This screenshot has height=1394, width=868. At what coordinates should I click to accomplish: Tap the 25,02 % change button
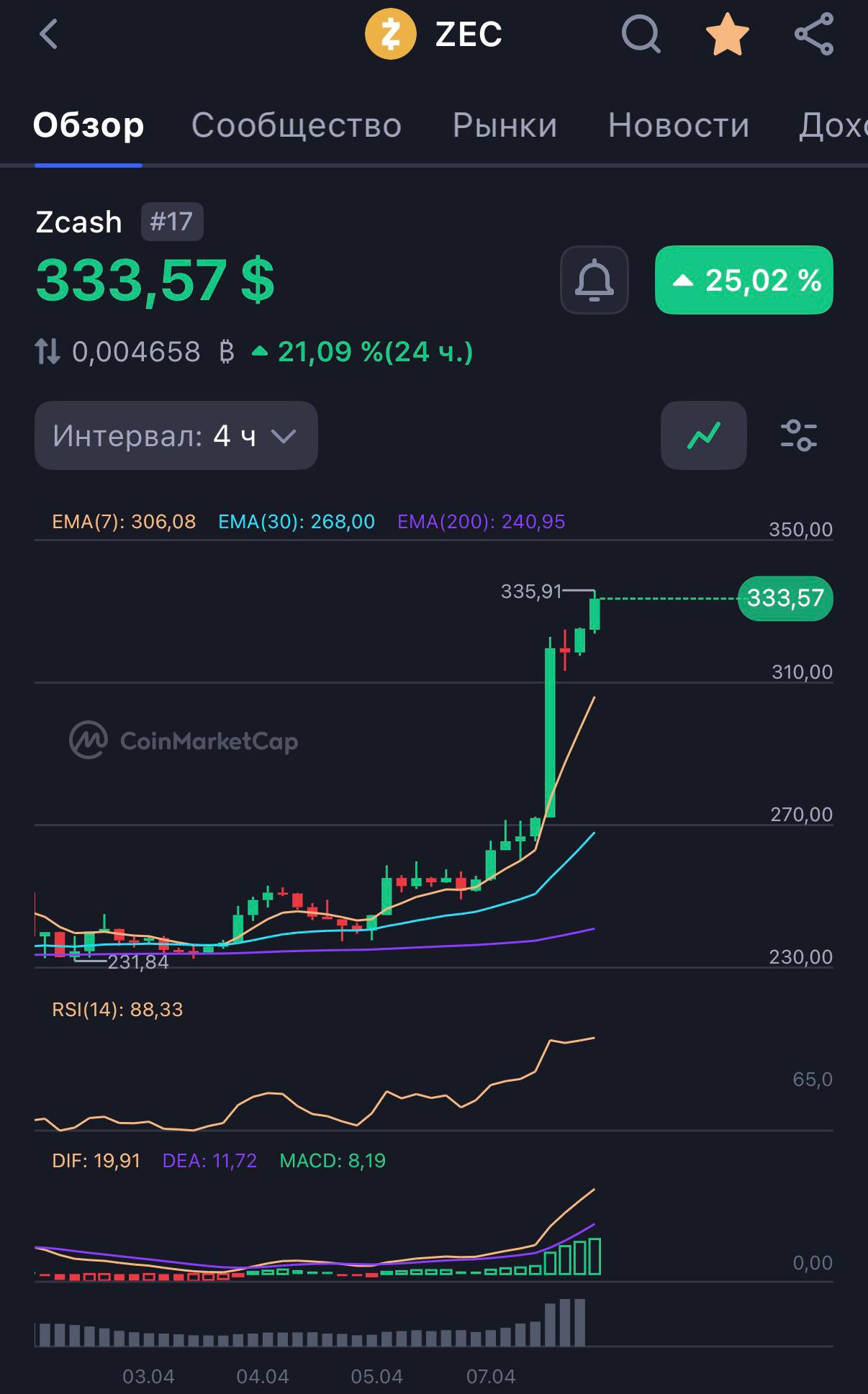click(743, 280)
